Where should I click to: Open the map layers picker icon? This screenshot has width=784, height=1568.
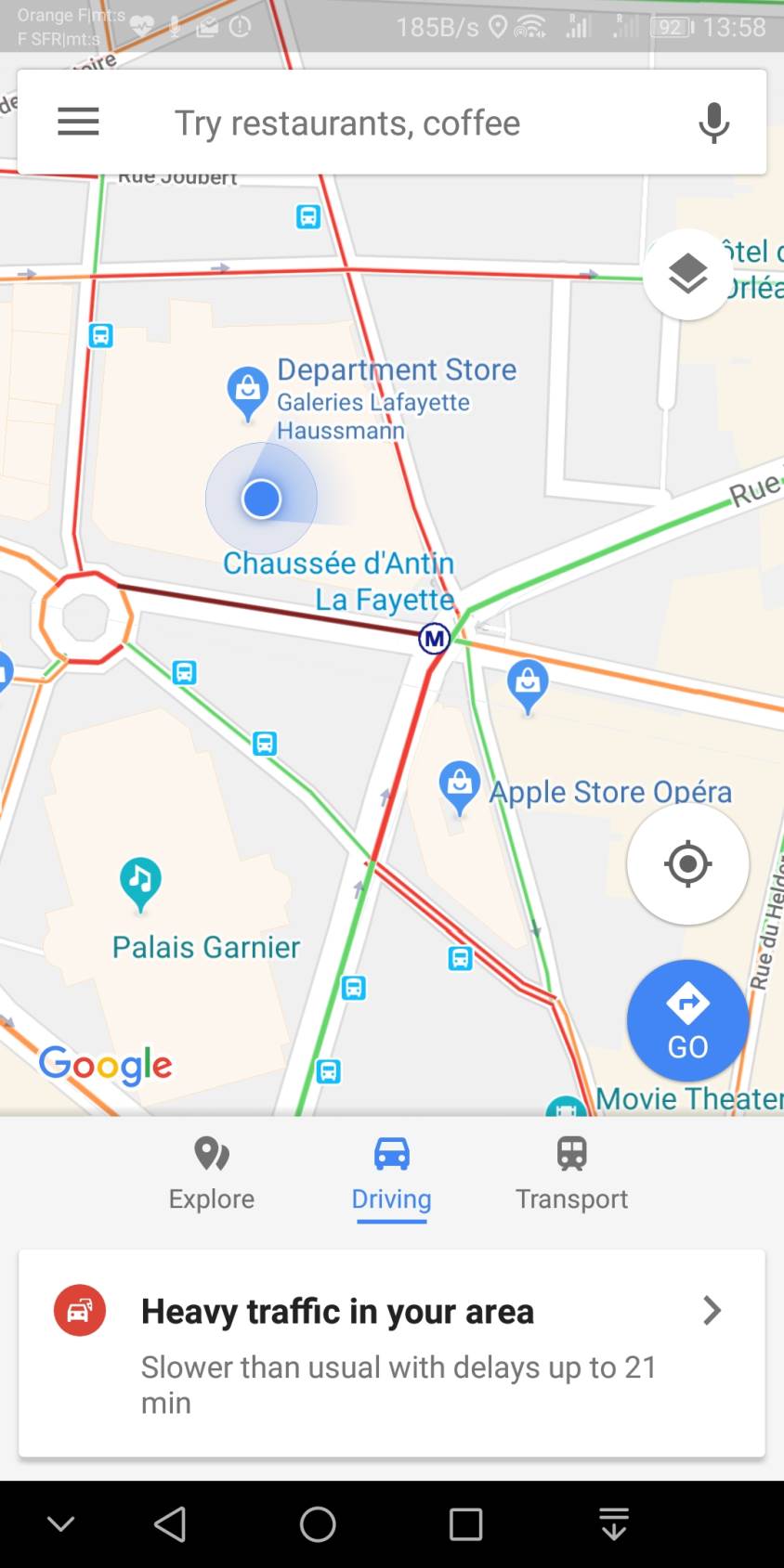[x=686, y=274]
